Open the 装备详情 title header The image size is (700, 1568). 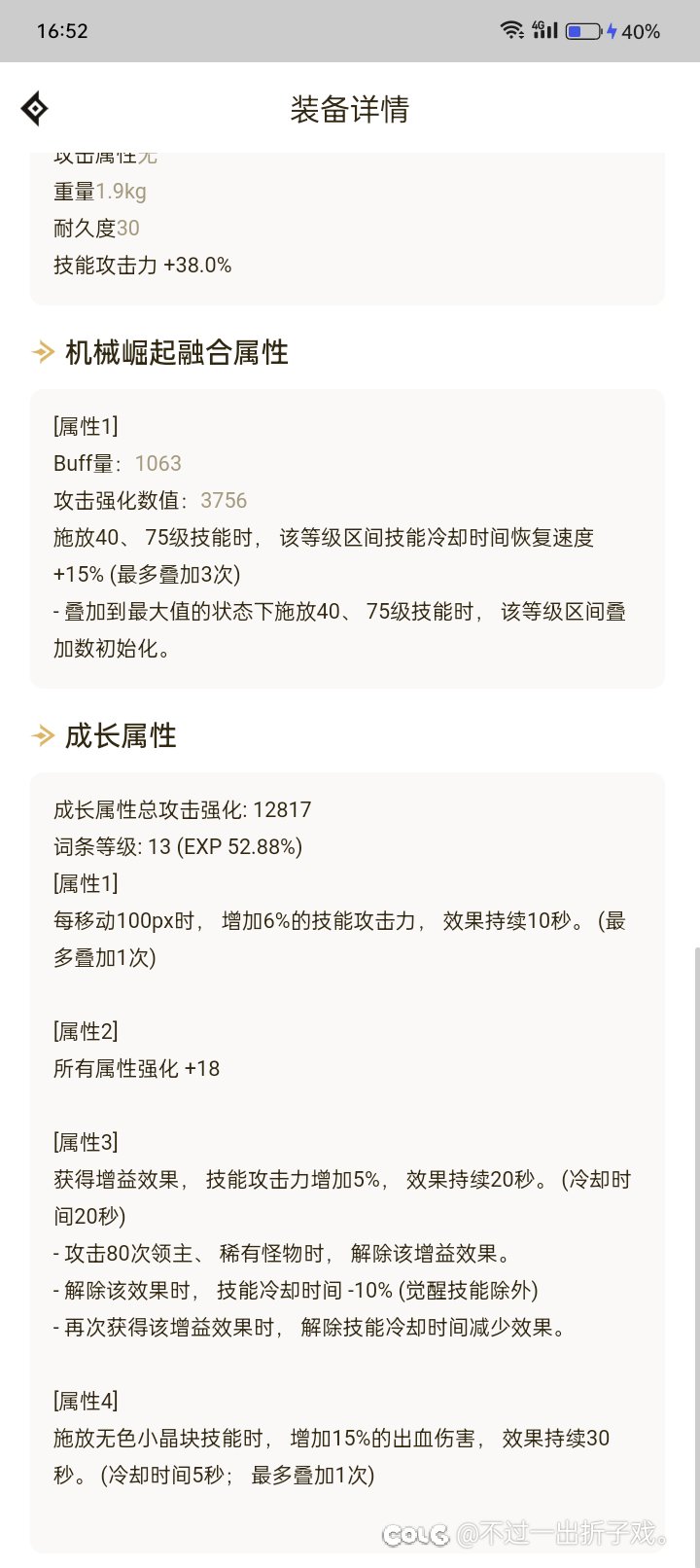[350, 109]
